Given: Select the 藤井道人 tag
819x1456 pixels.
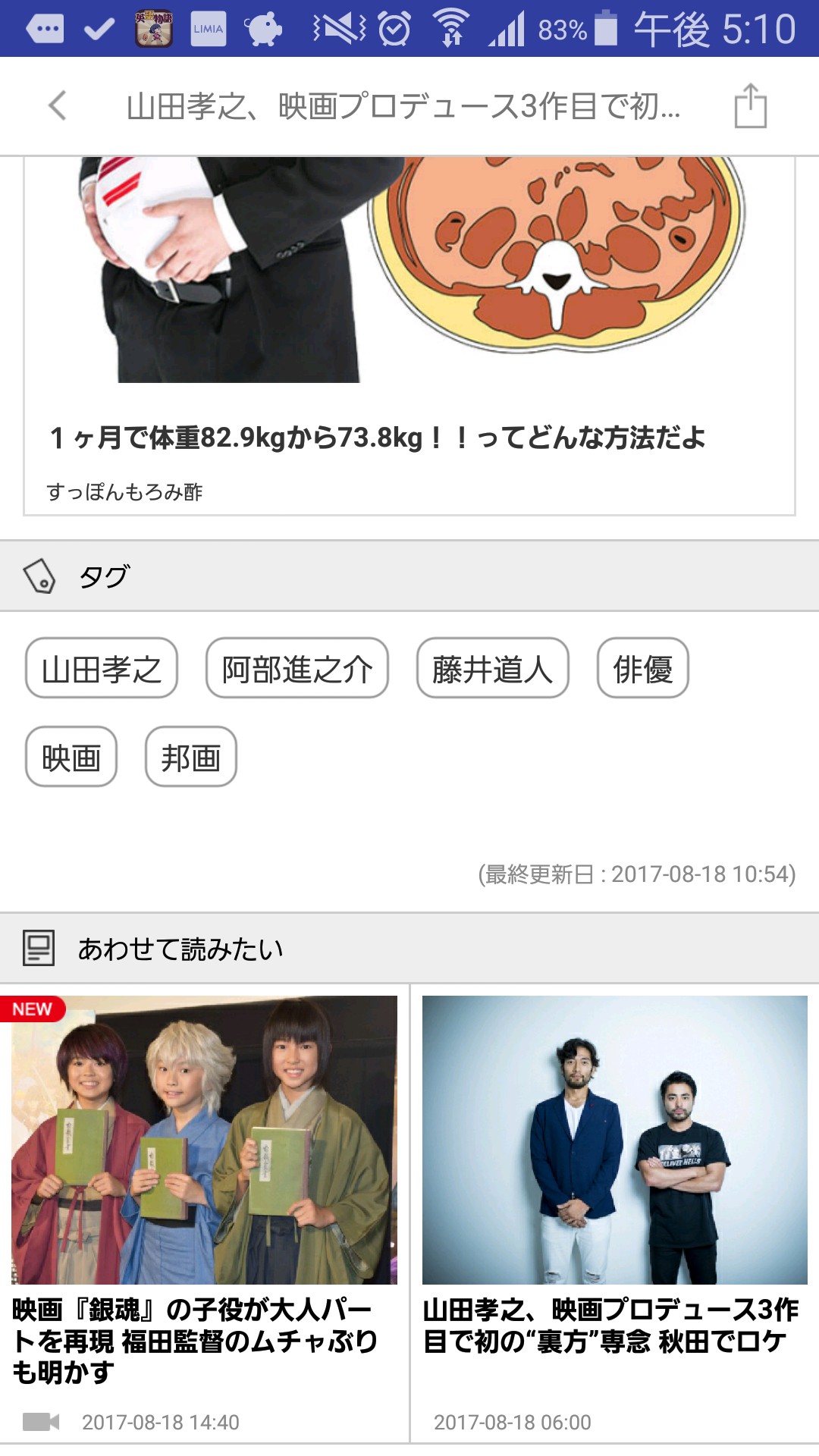Looking at the screenshot, I should tap(493, 667).
